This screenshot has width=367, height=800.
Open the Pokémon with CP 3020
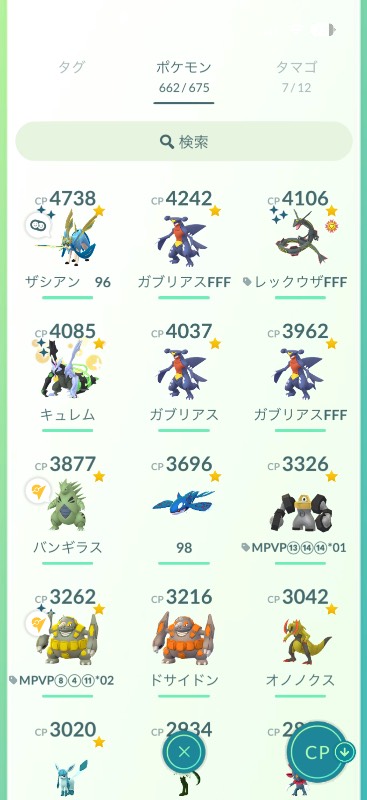pyautogui.click(x=68, y=759)
